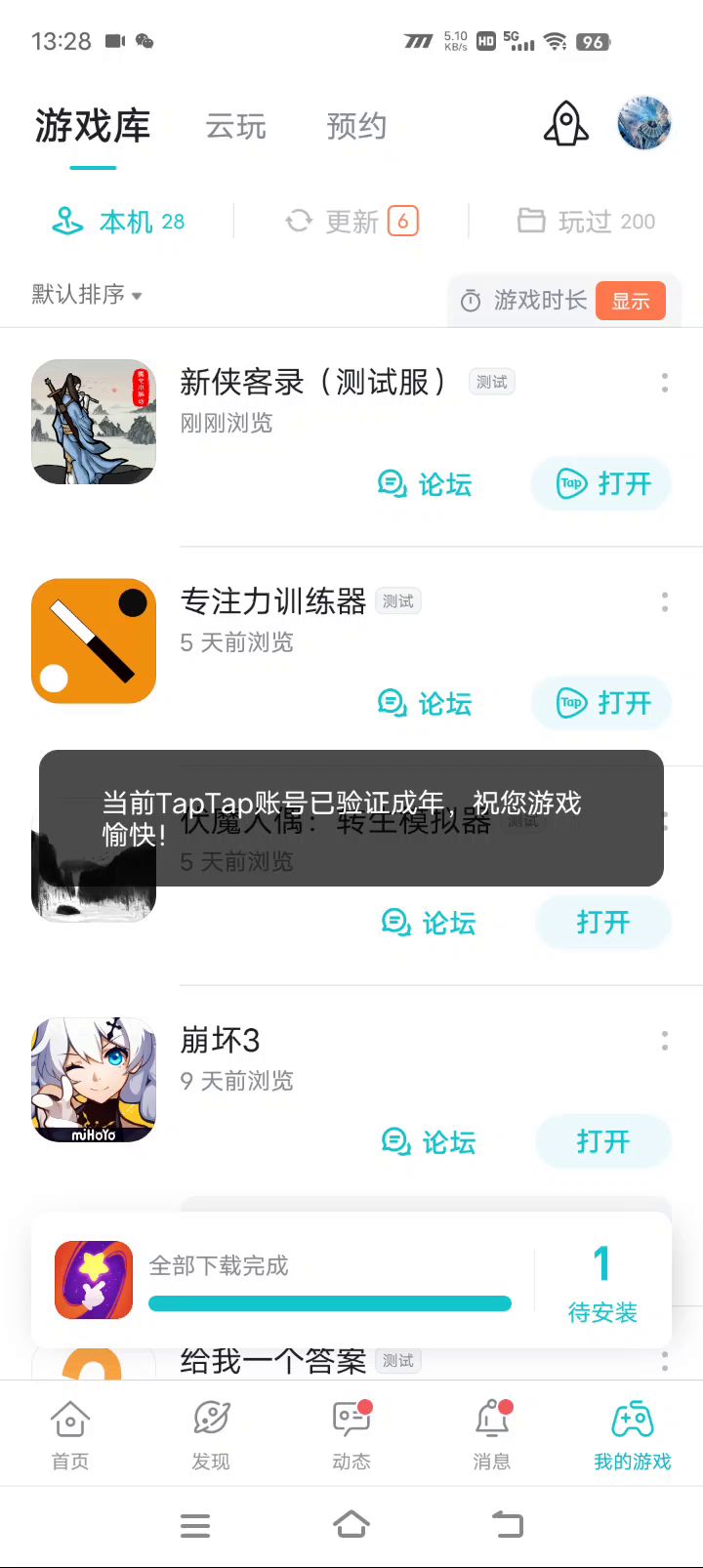This screenshot has height=1568, width=703.
Task: Open the profile avatar
Action: tap(644, 124)
